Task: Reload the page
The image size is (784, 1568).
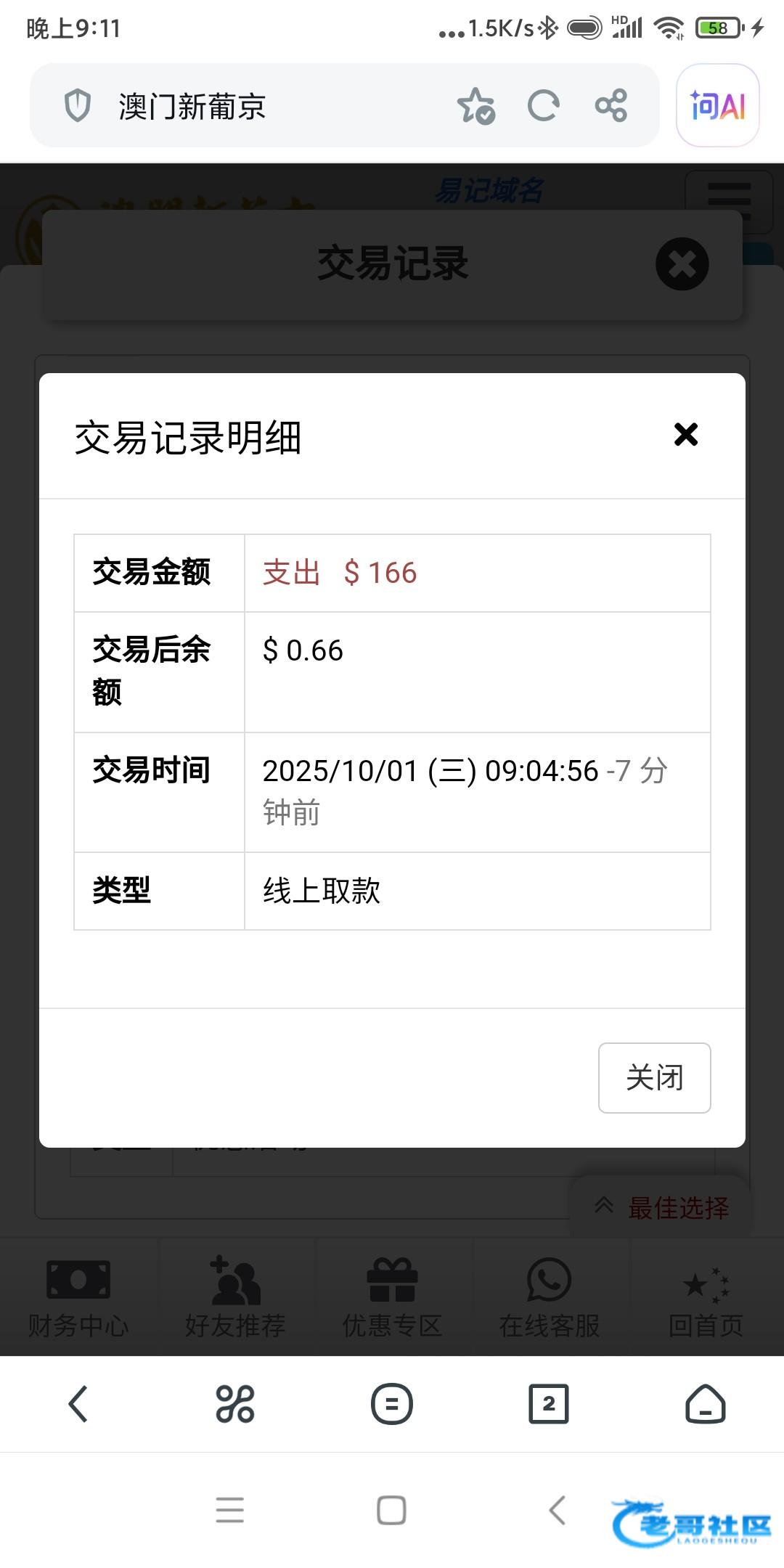Action: tap(543, 106)
